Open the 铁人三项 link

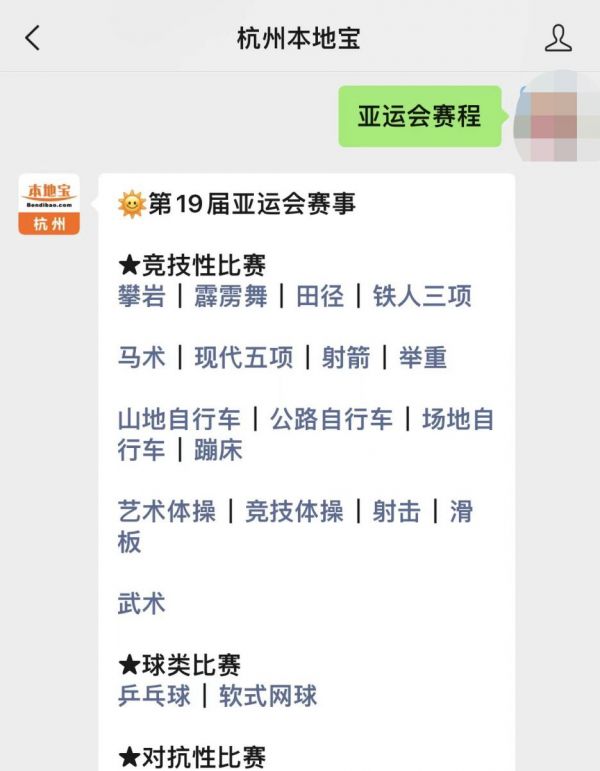point(421,296)
